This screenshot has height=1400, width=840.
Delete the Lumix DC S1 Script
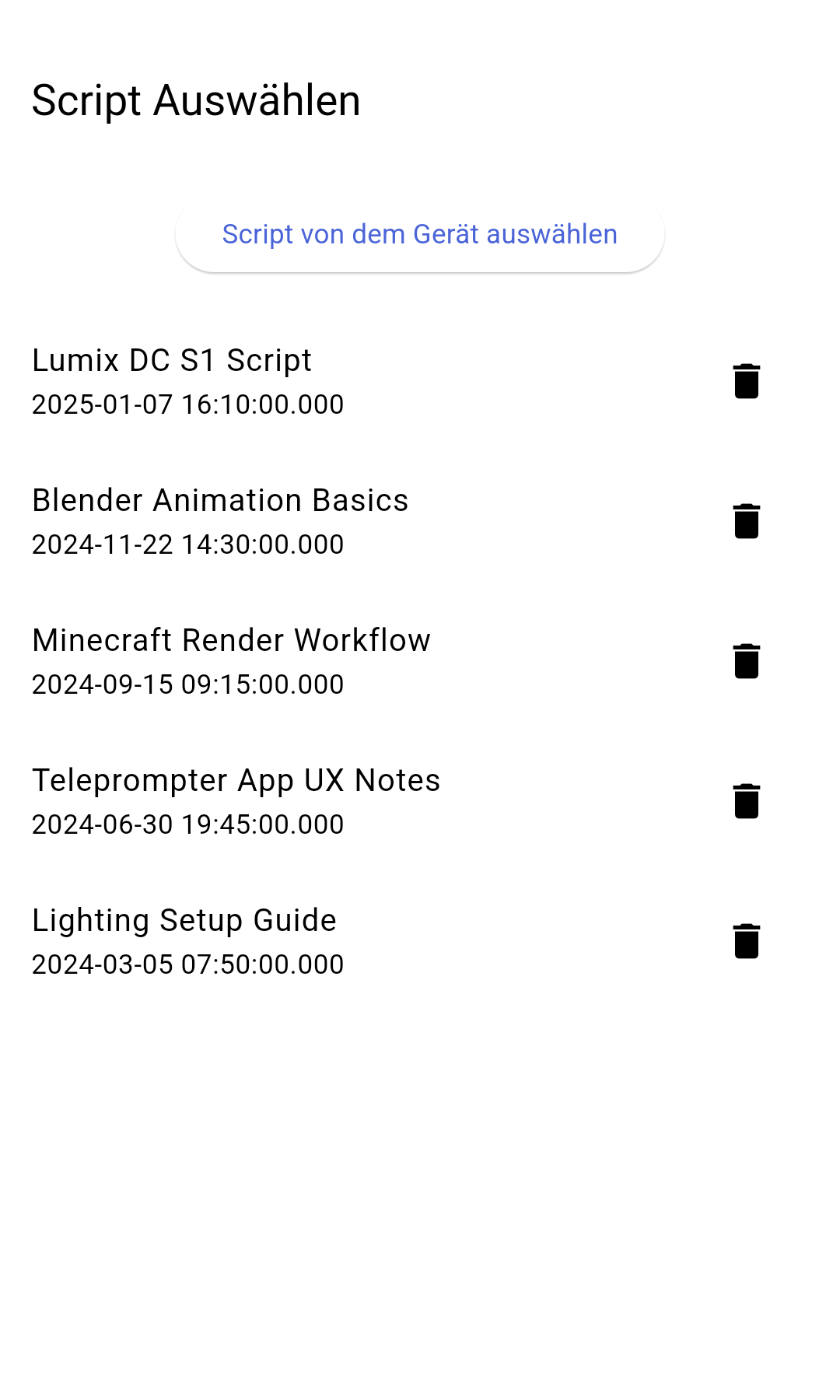747,381
